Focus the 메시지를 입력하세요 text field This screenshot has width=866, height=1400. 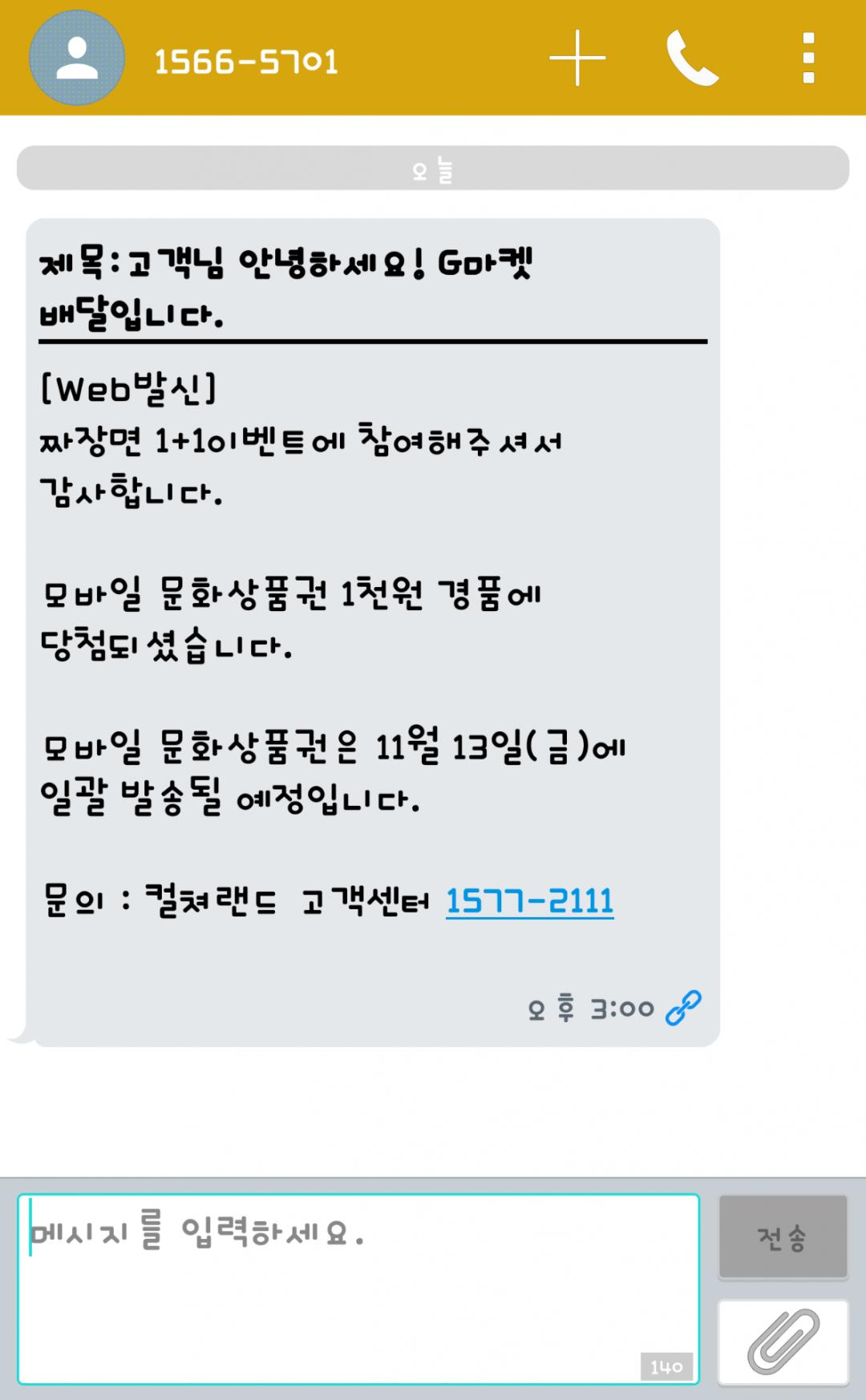coord(358,1289)
